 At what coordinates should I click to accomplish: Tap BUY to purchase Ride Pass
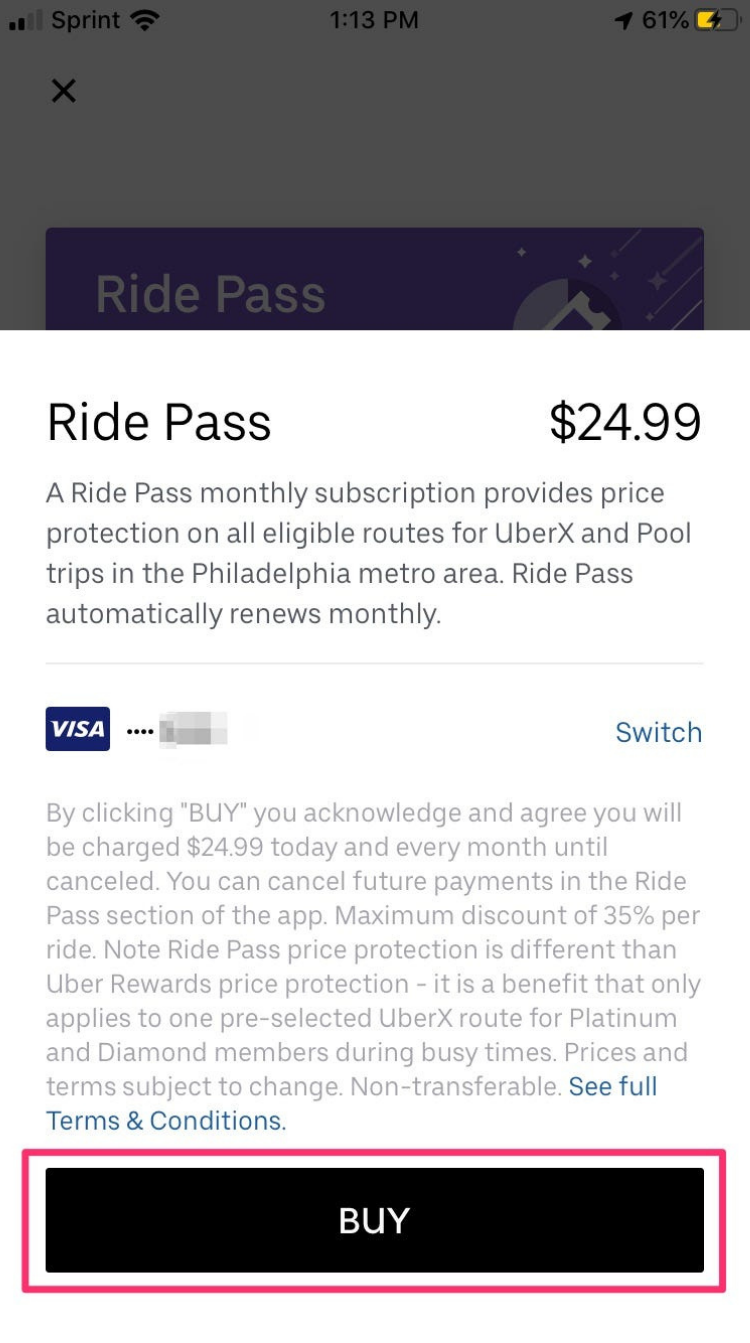[374, 1220]
